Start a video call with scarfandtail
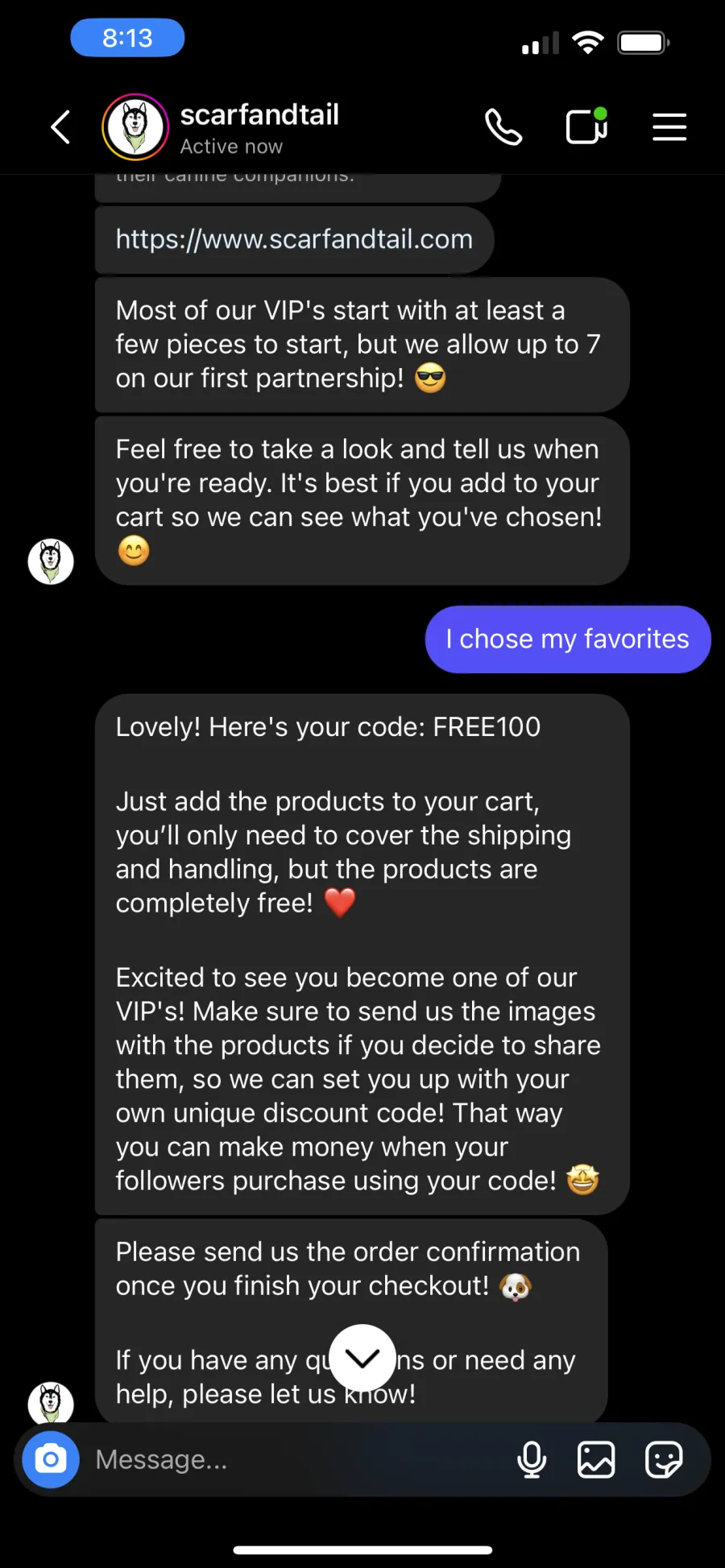Screen dimensions: 725x1568 (587, 126)
